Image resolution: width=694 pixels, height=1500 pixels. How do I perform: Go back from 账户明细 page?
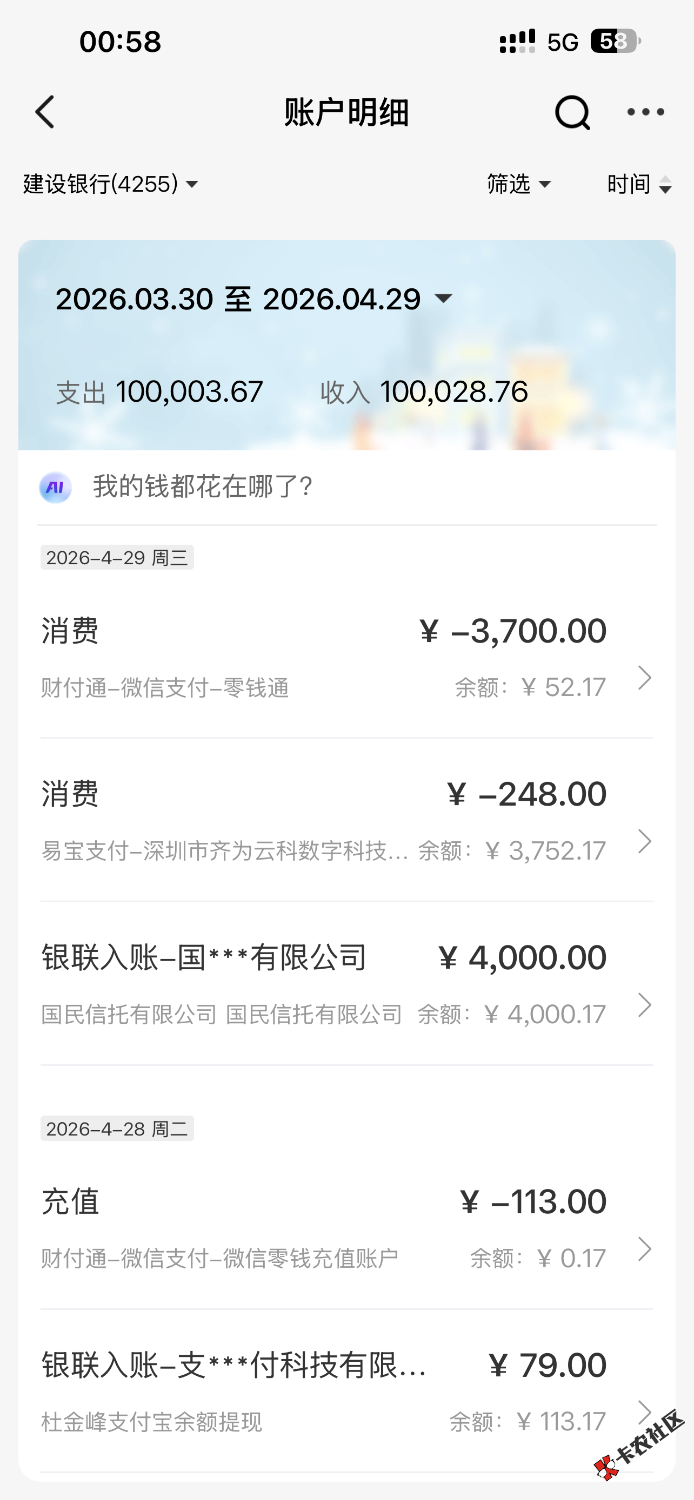pos(45,112)
